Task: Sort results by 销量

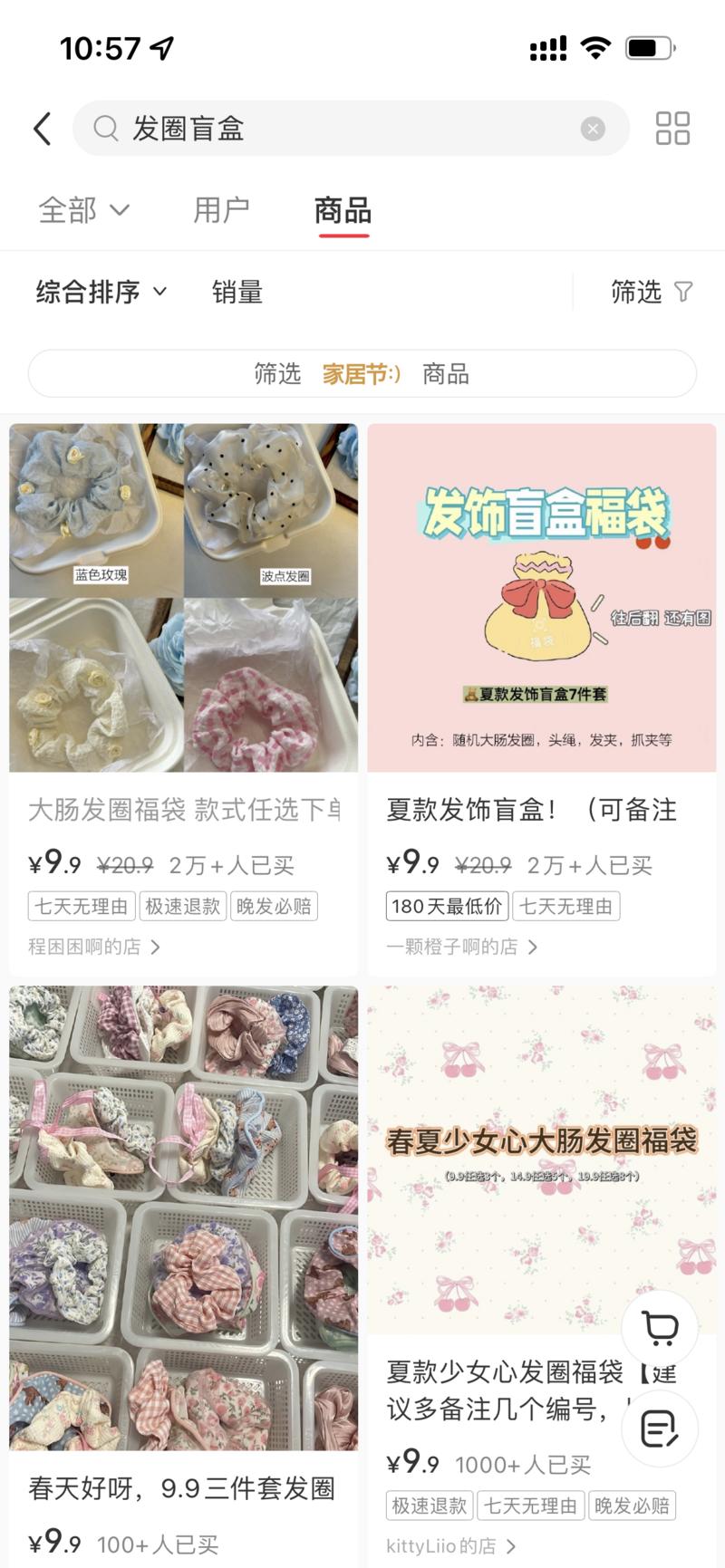Action: [237, 292]
